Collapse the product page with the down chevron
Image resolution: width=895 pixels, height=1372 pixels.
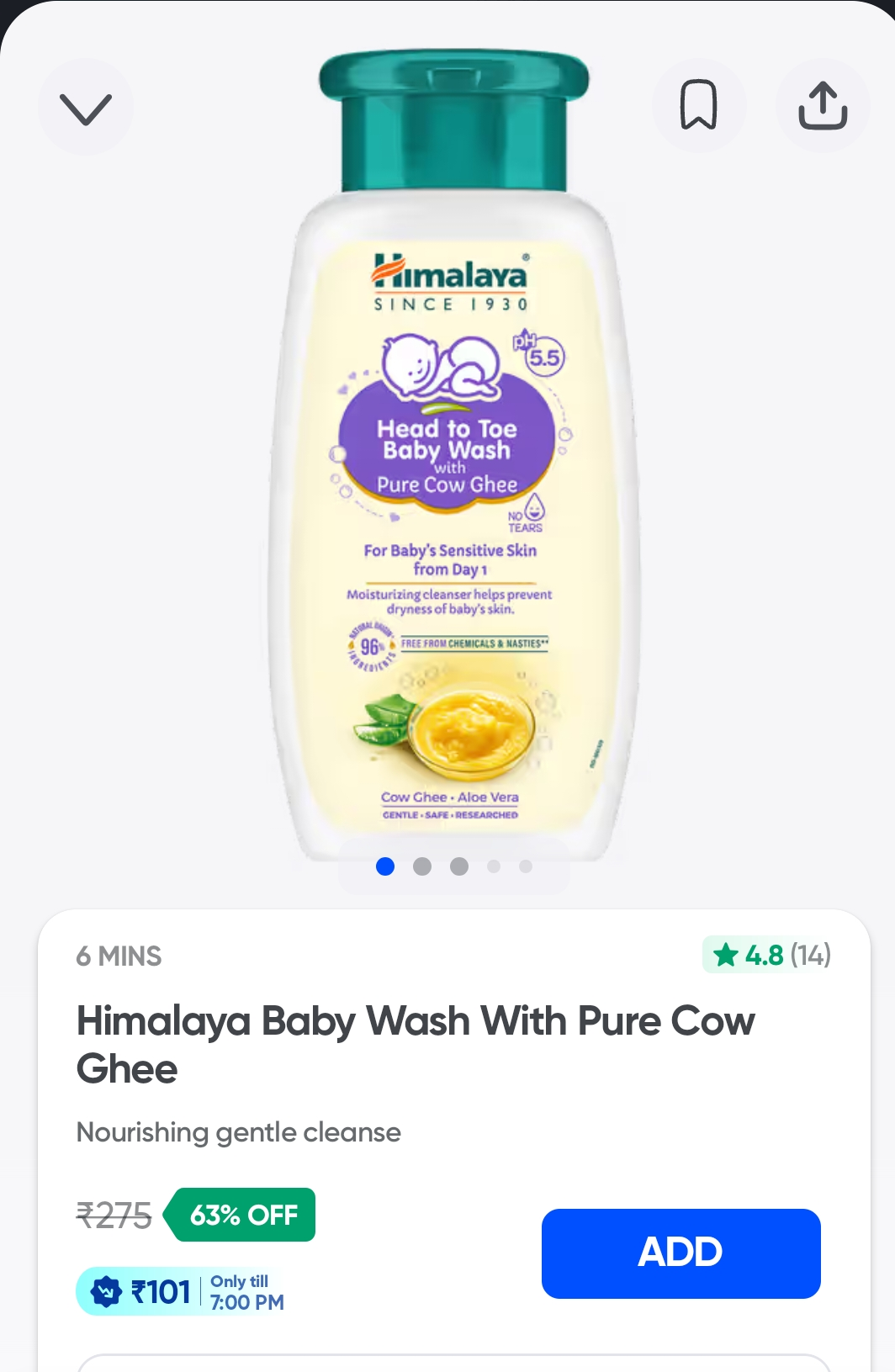(x=86, y=108)
